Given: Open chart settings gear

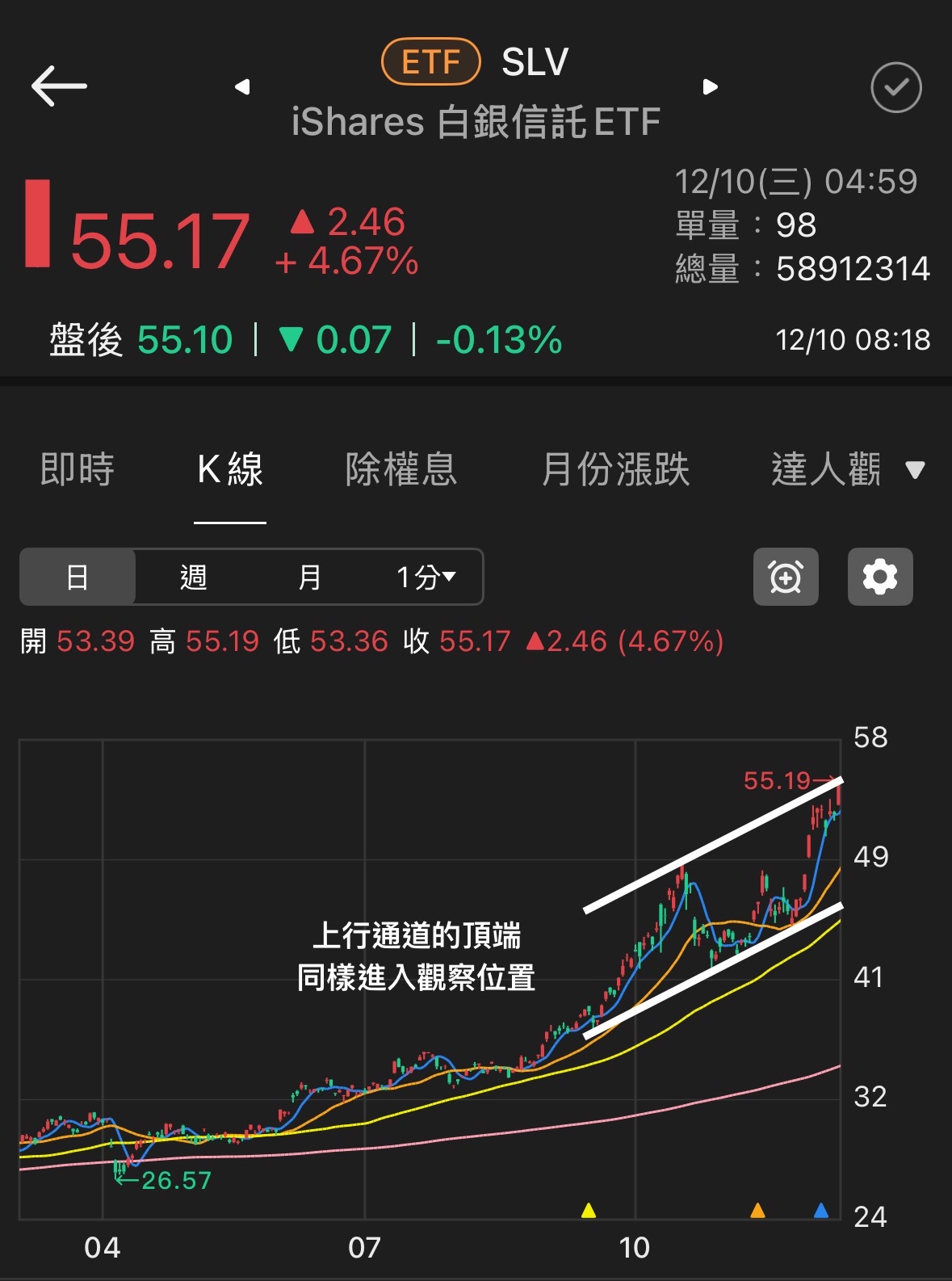Looking at the screenshot, I should [x=880, y=577].
